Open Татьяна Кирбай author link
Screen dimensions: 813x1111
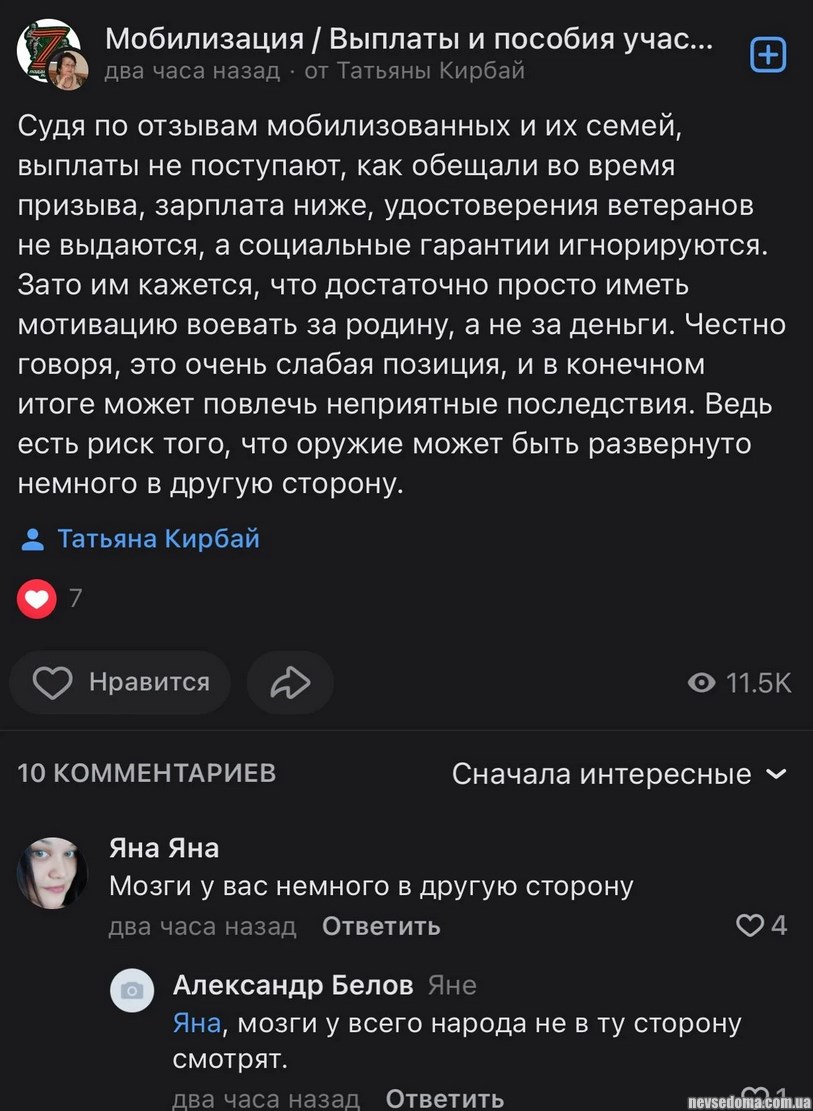tap(158, 539)
